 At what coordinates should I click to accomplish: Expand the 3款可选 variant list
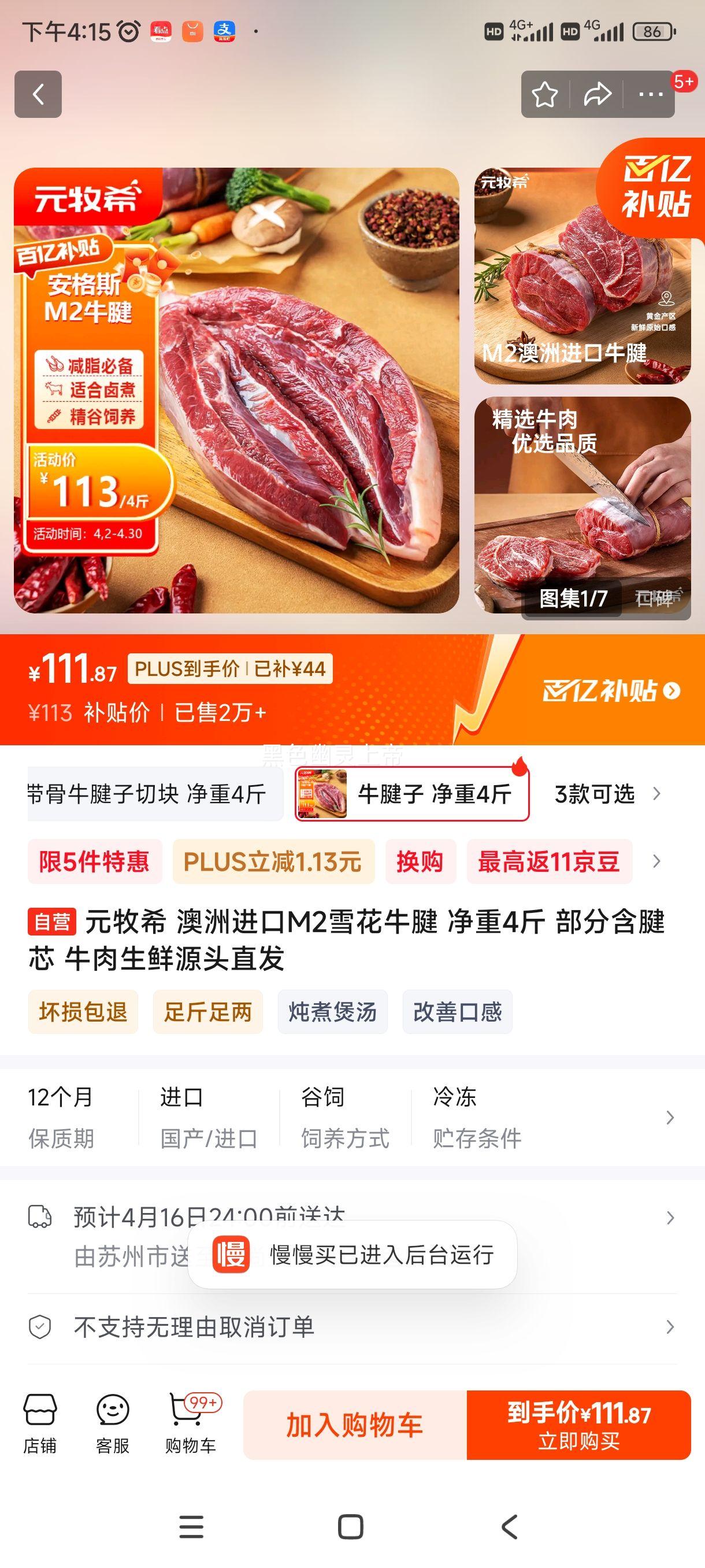pos(606,794)
